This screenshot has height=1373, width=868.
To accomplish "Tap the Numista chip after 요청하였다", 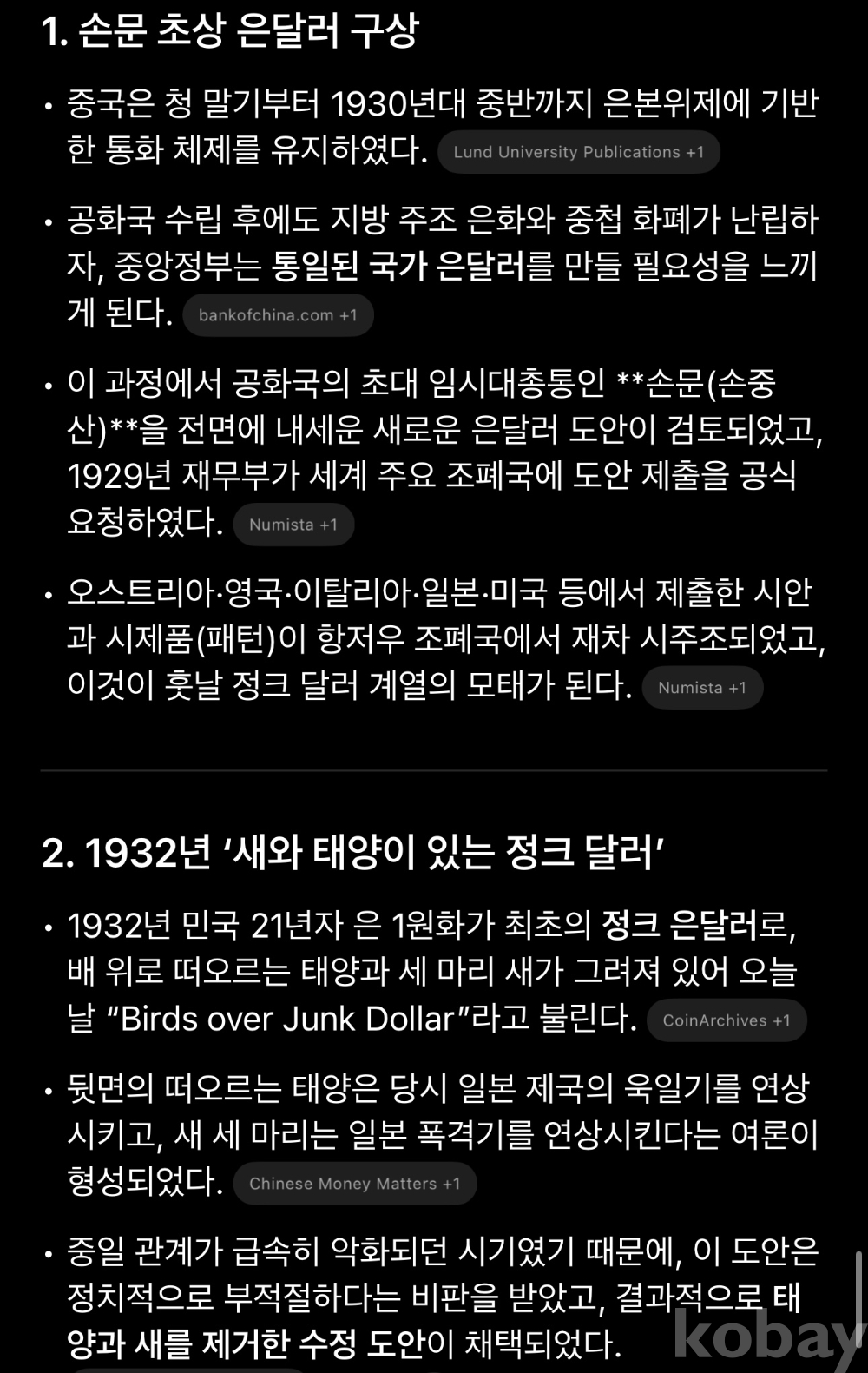I will pyautogui.click(x=293, y=525).
